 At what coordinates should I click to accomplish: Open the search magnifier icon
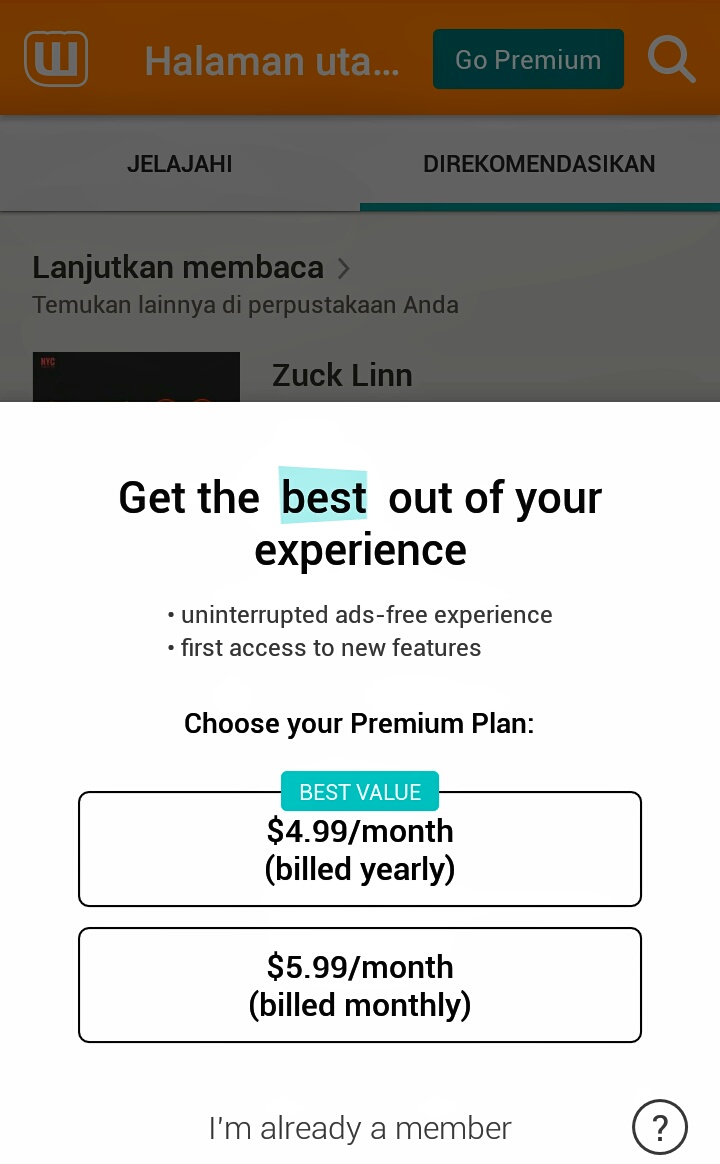coord(671,59)
